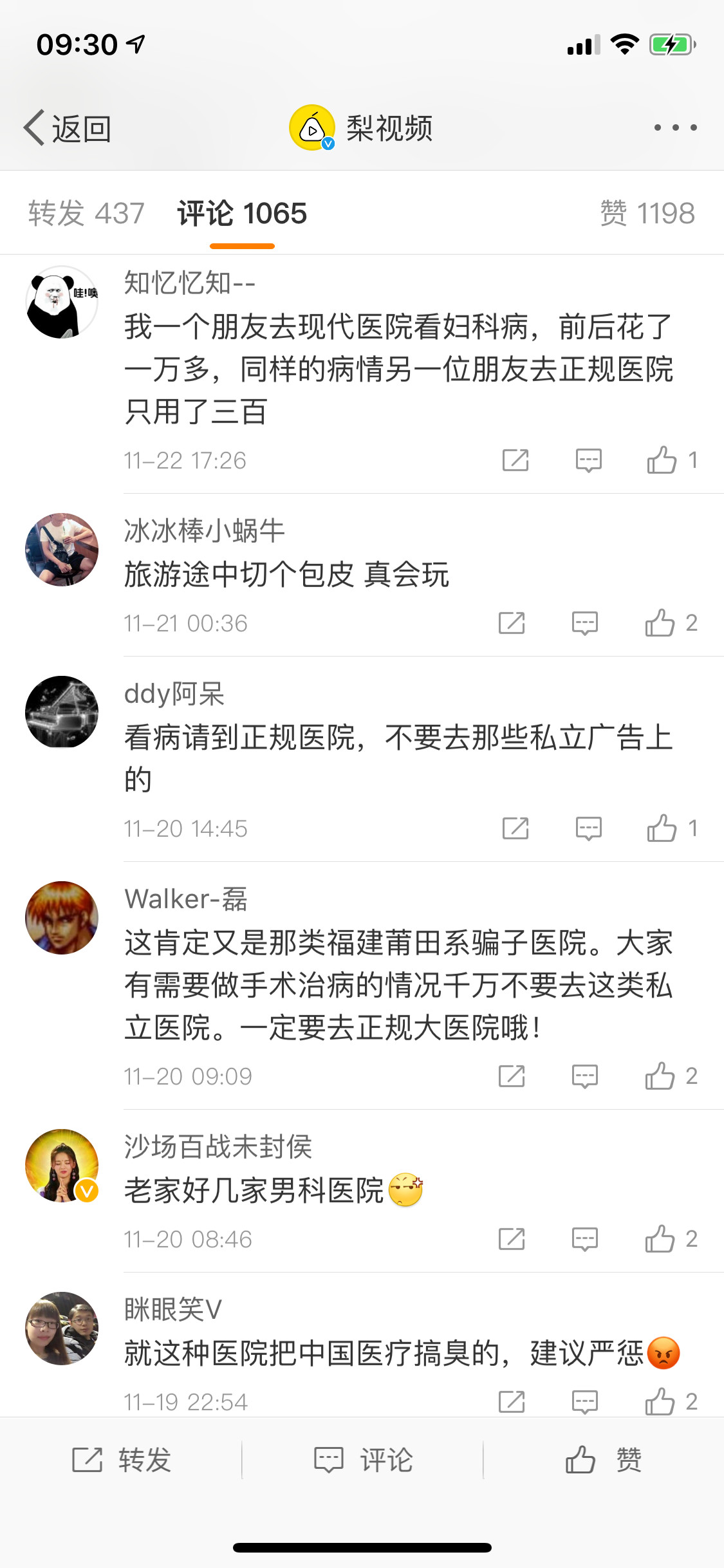This screenshot has height=1568, width=724.
Task: Like 冰冰棒小蜗牛's comment
Action: pos(660,623)
